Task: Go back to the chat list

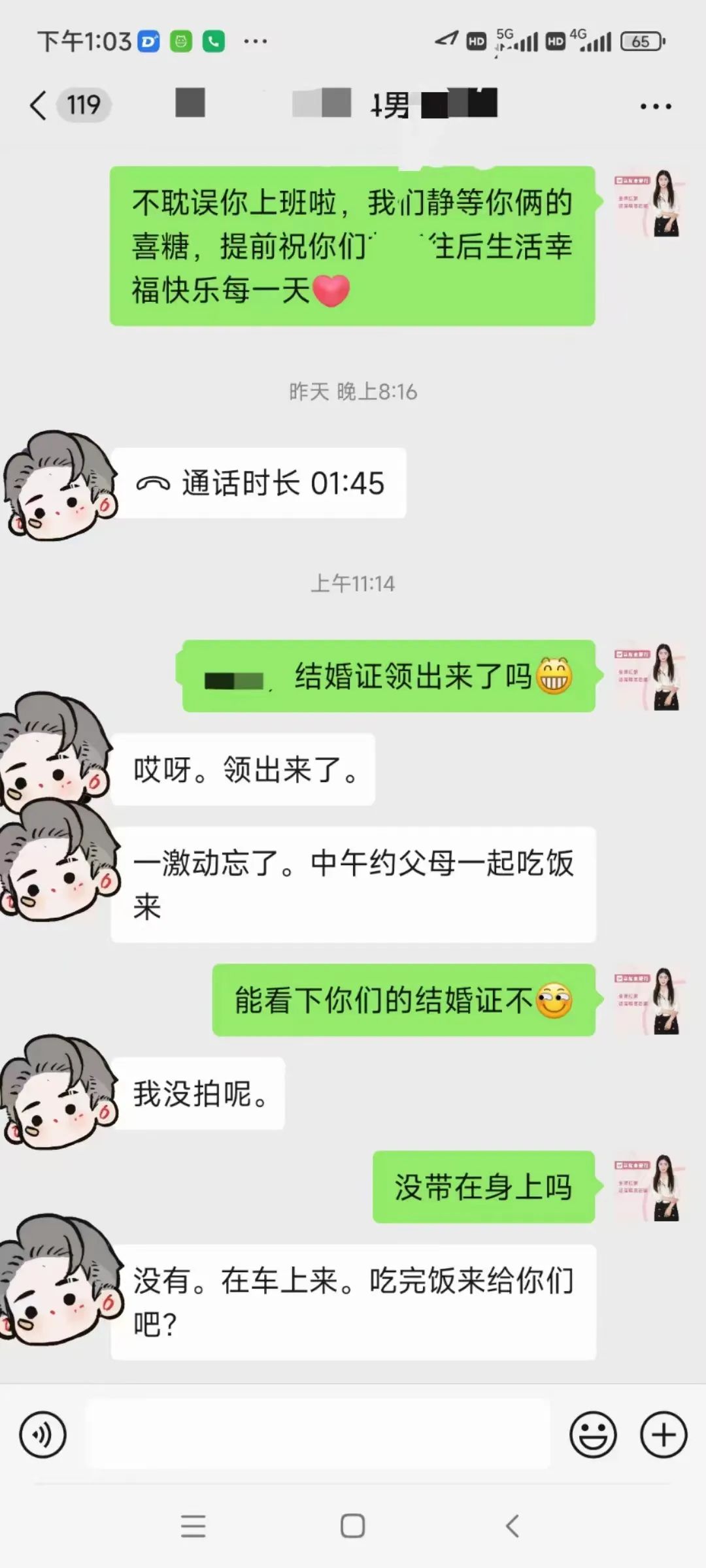Action: tap(39, 105)
